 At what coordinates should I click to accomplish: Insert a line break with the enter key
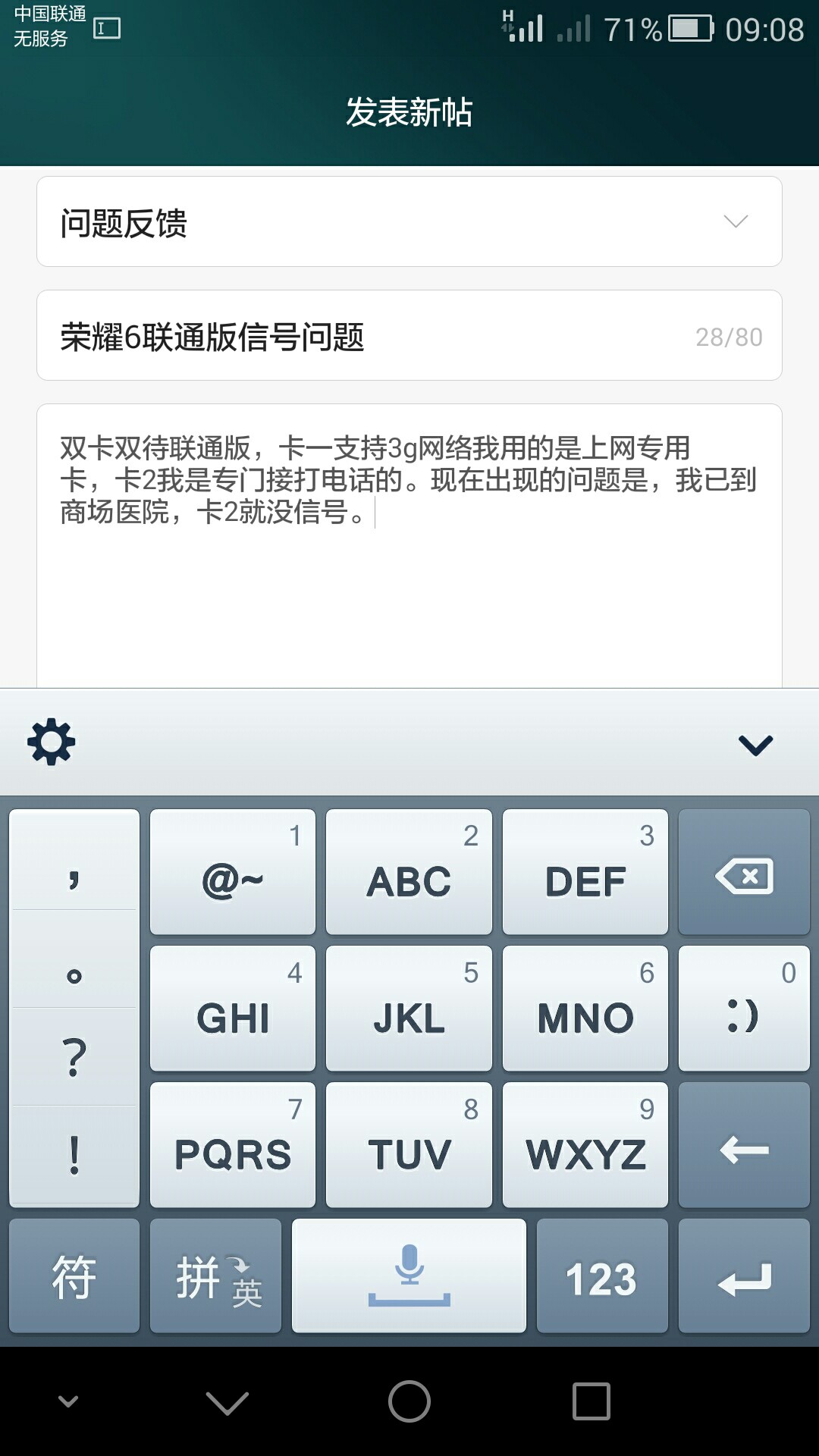click(744, 1276)
